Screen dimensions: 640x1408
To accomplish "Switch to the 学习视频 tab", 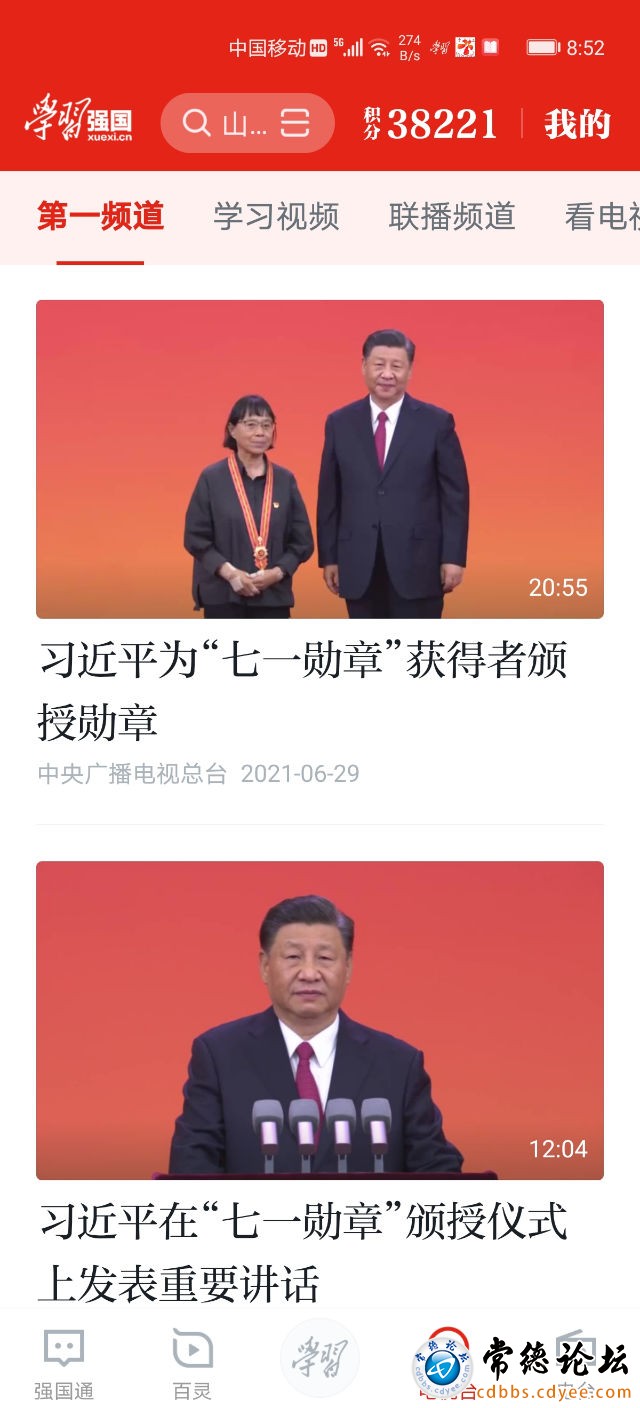I will pyautogui.click(x=276, y=216).
